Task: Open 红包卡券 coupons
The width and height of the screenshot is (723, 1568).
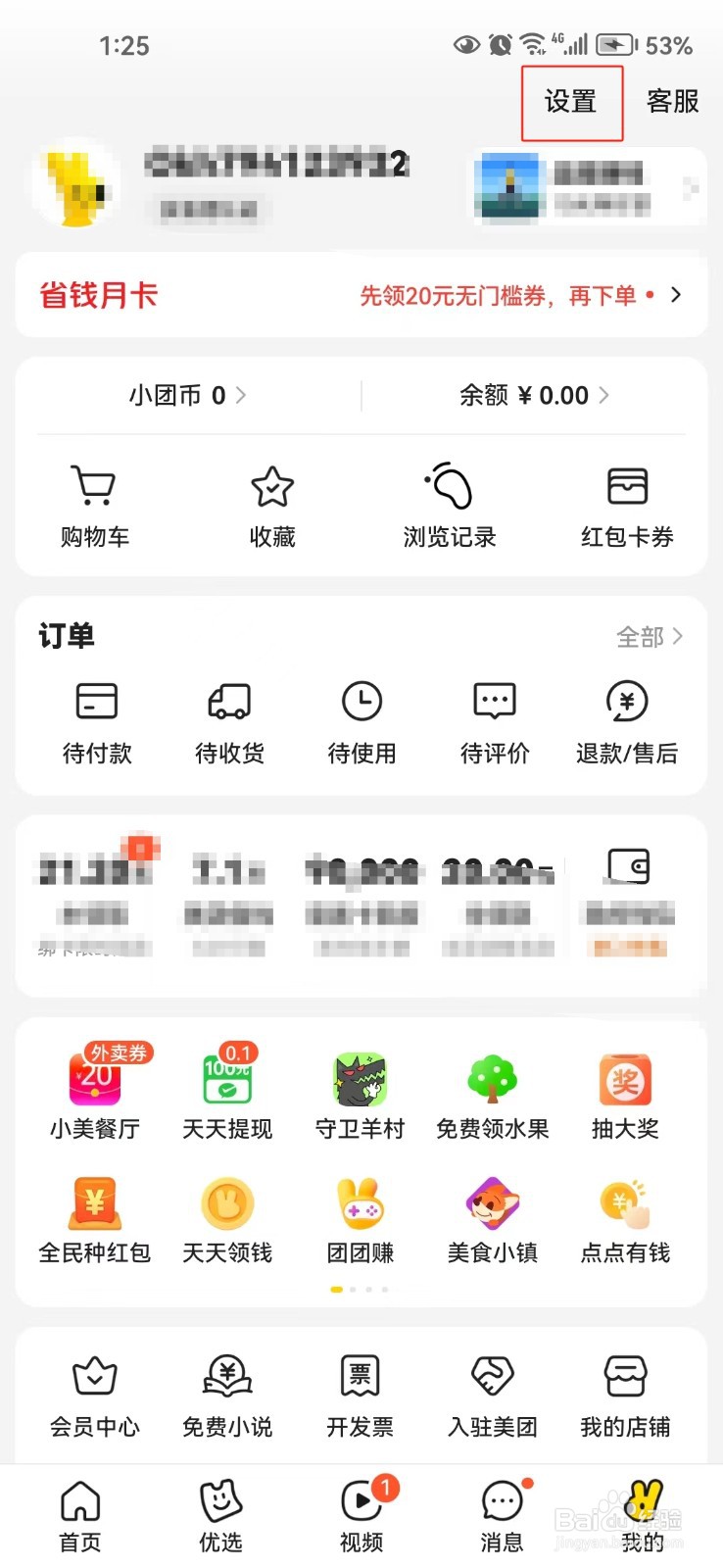Action: 627,506
